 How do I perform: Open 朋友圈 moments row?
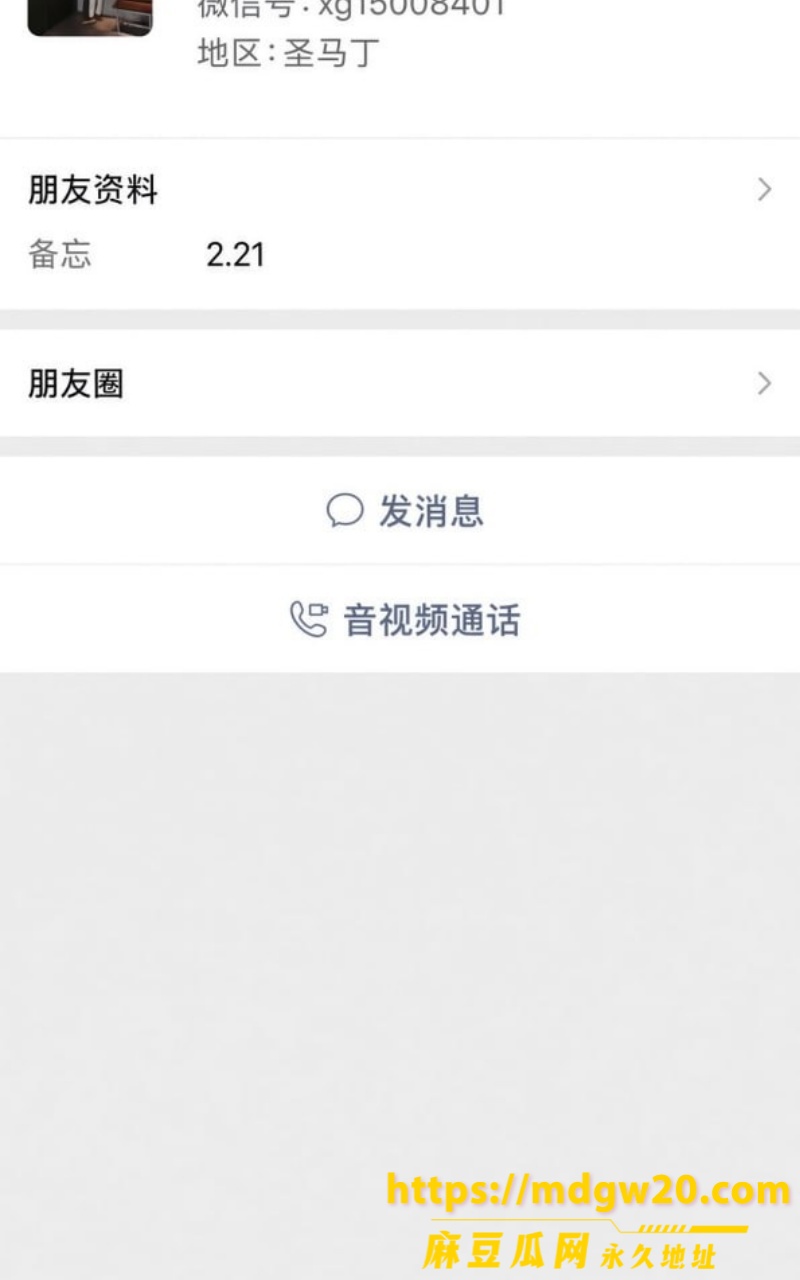(400, 383)
